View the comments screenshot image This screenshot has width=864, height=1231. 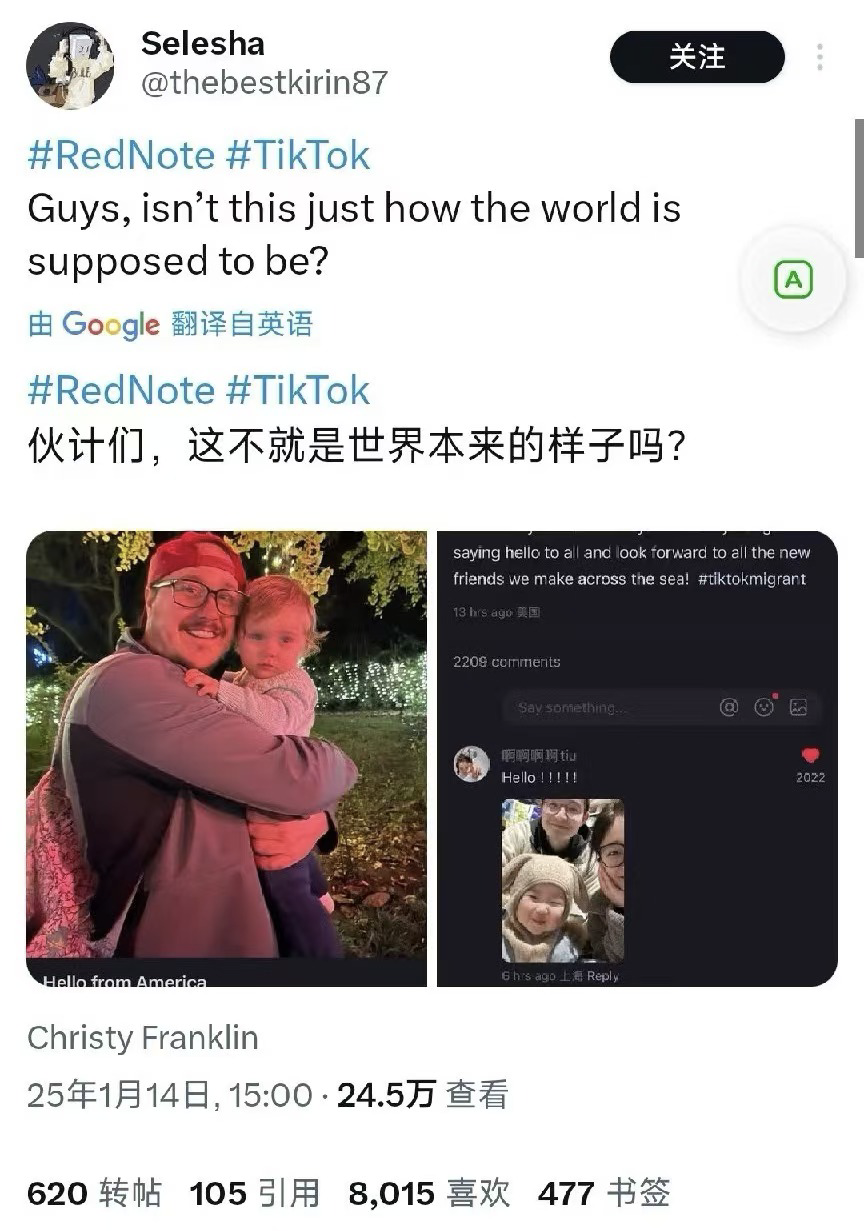click(x=637, y=758)
